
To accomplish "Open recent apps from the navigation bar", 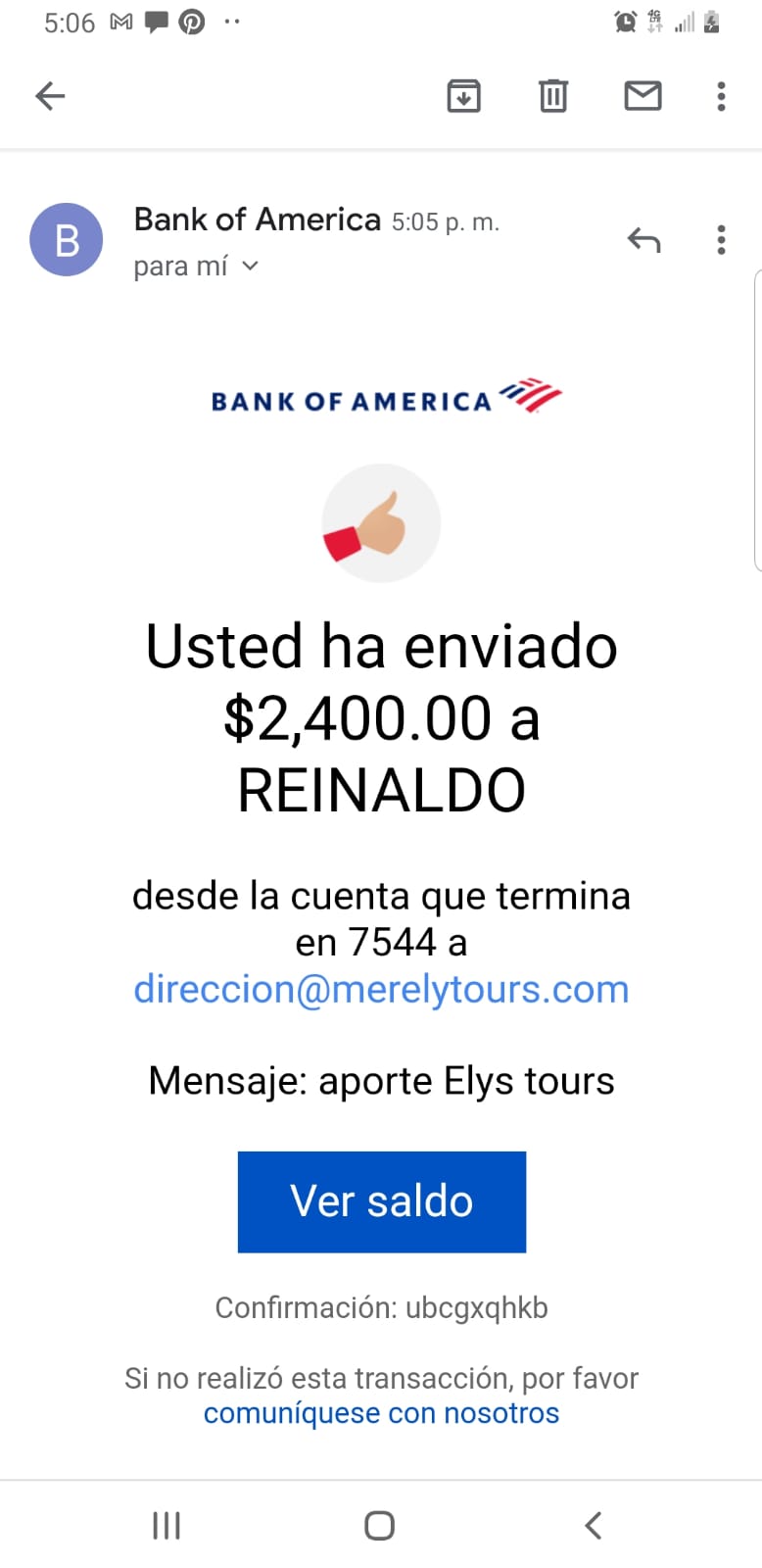I will pyautogui.click(x=167, y=1525).
